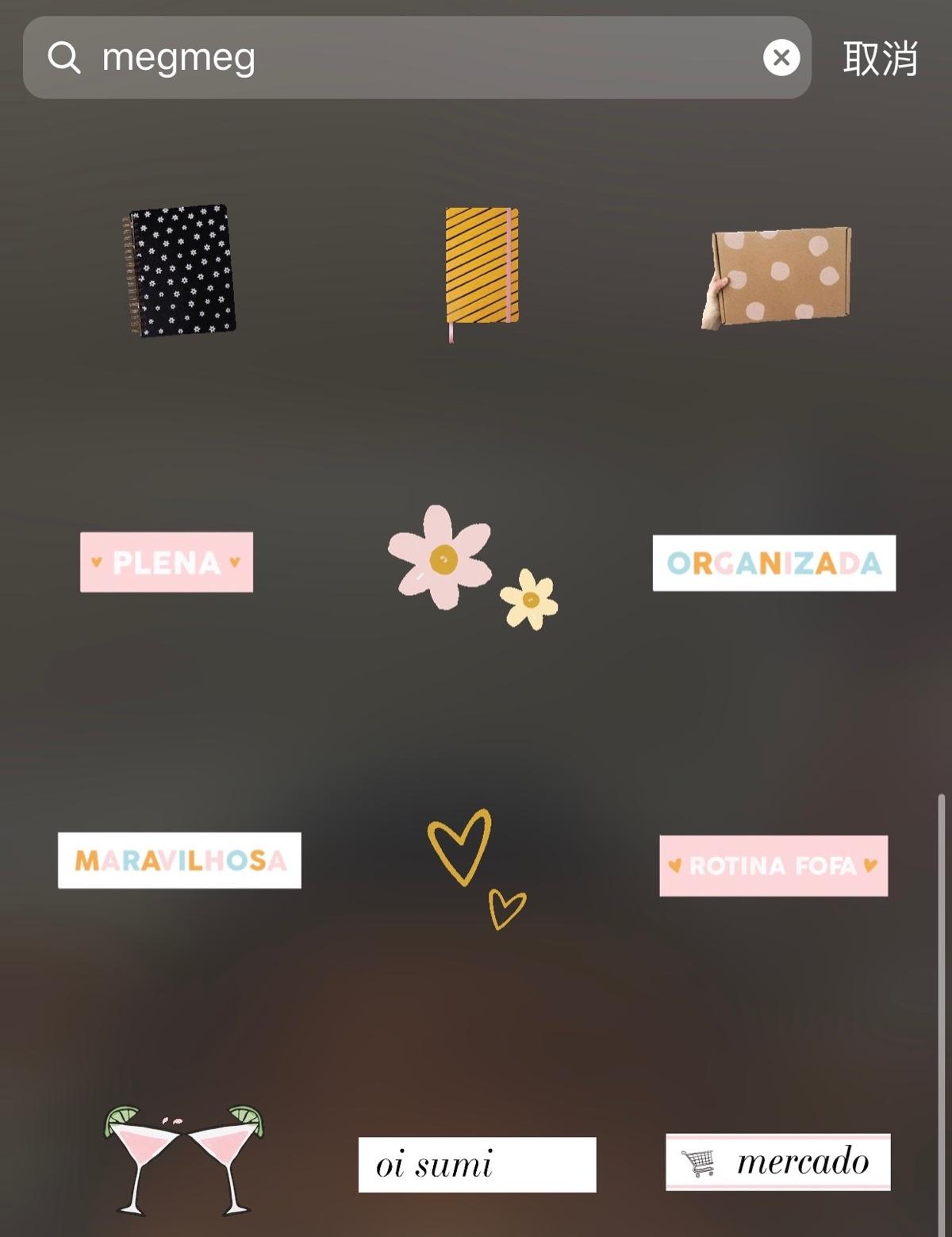Add the pink ROTINA FOFA sticker

click(773, 866)
